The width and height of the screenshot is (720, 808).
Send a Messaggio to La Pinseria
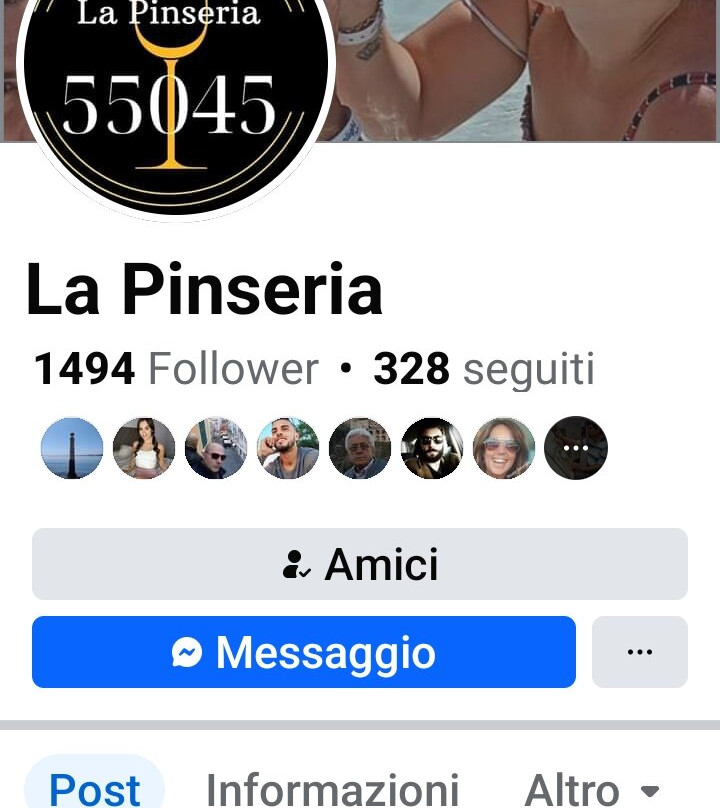tap(304, 653)
